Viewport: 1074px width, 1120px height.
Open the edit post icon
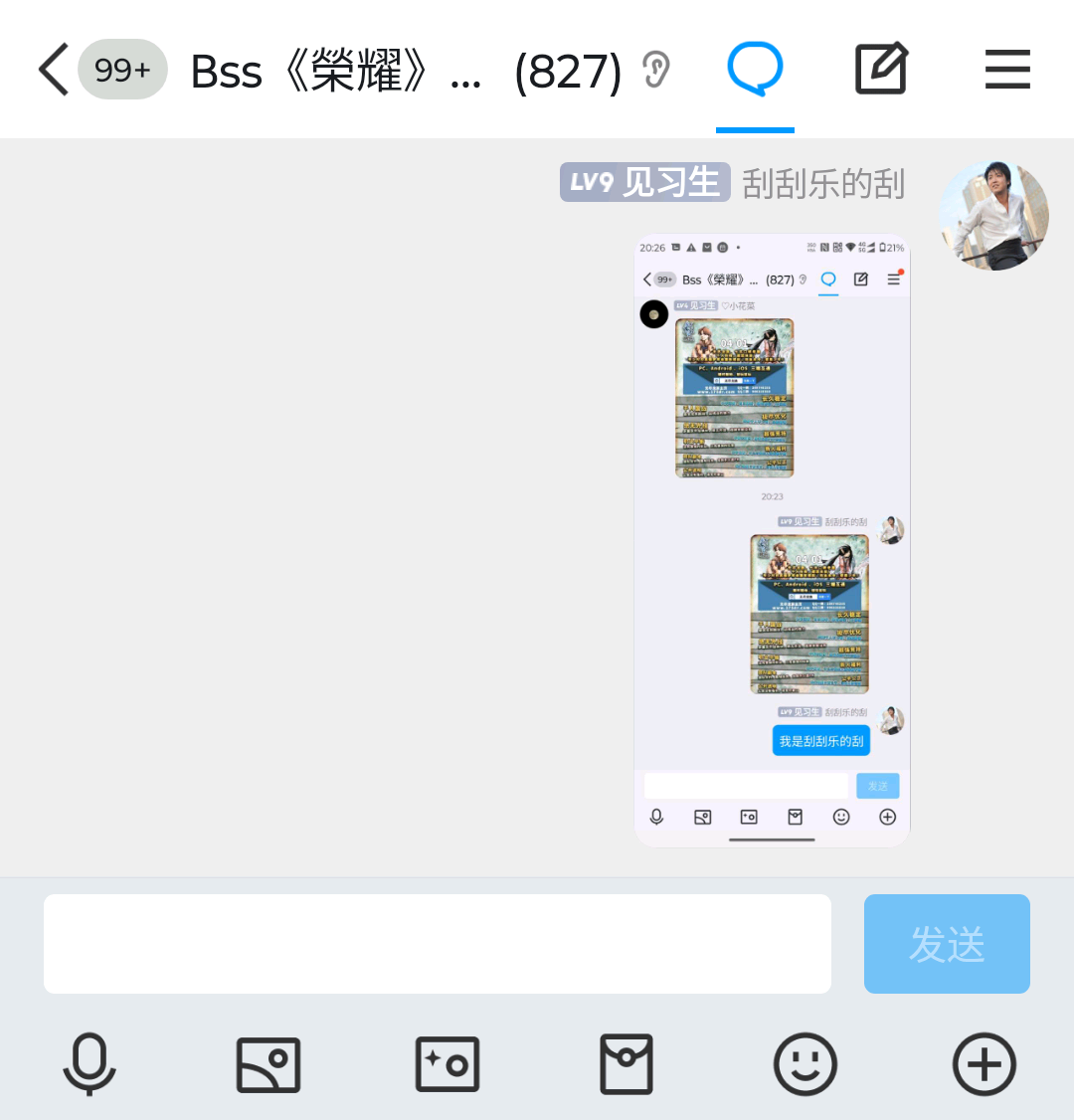pyautogui.click(x=881, y=69)
